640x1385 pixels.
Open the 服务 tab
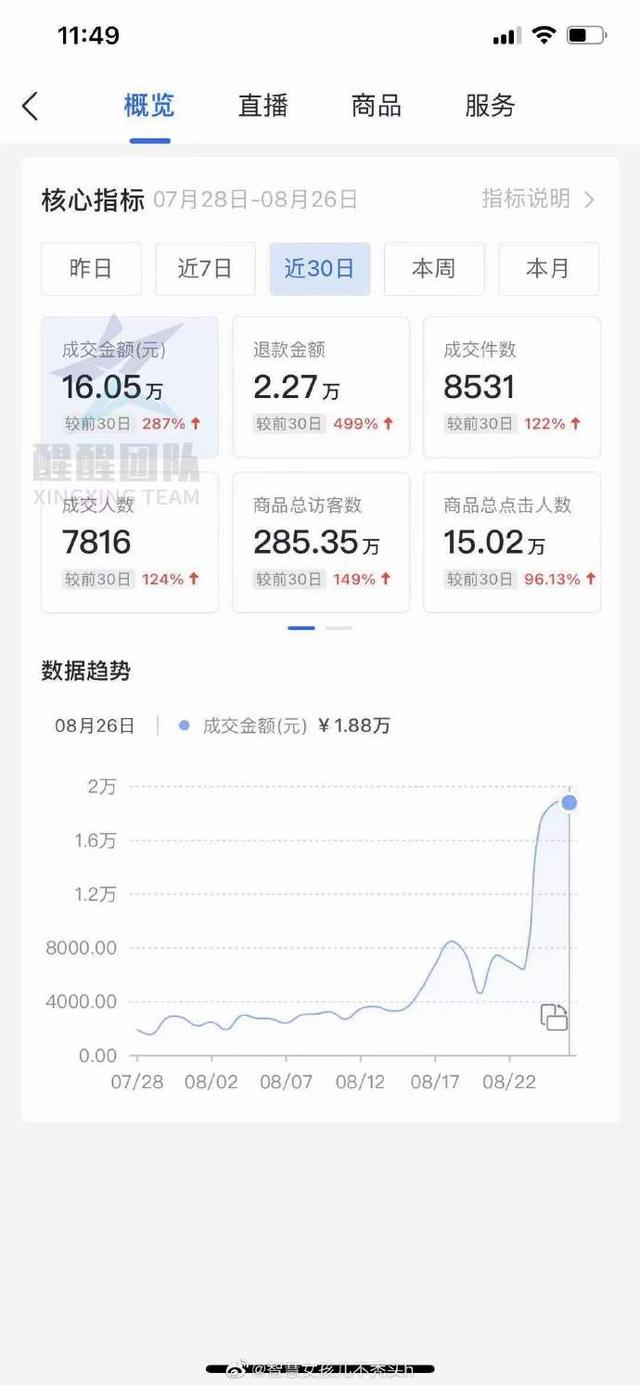490,106
